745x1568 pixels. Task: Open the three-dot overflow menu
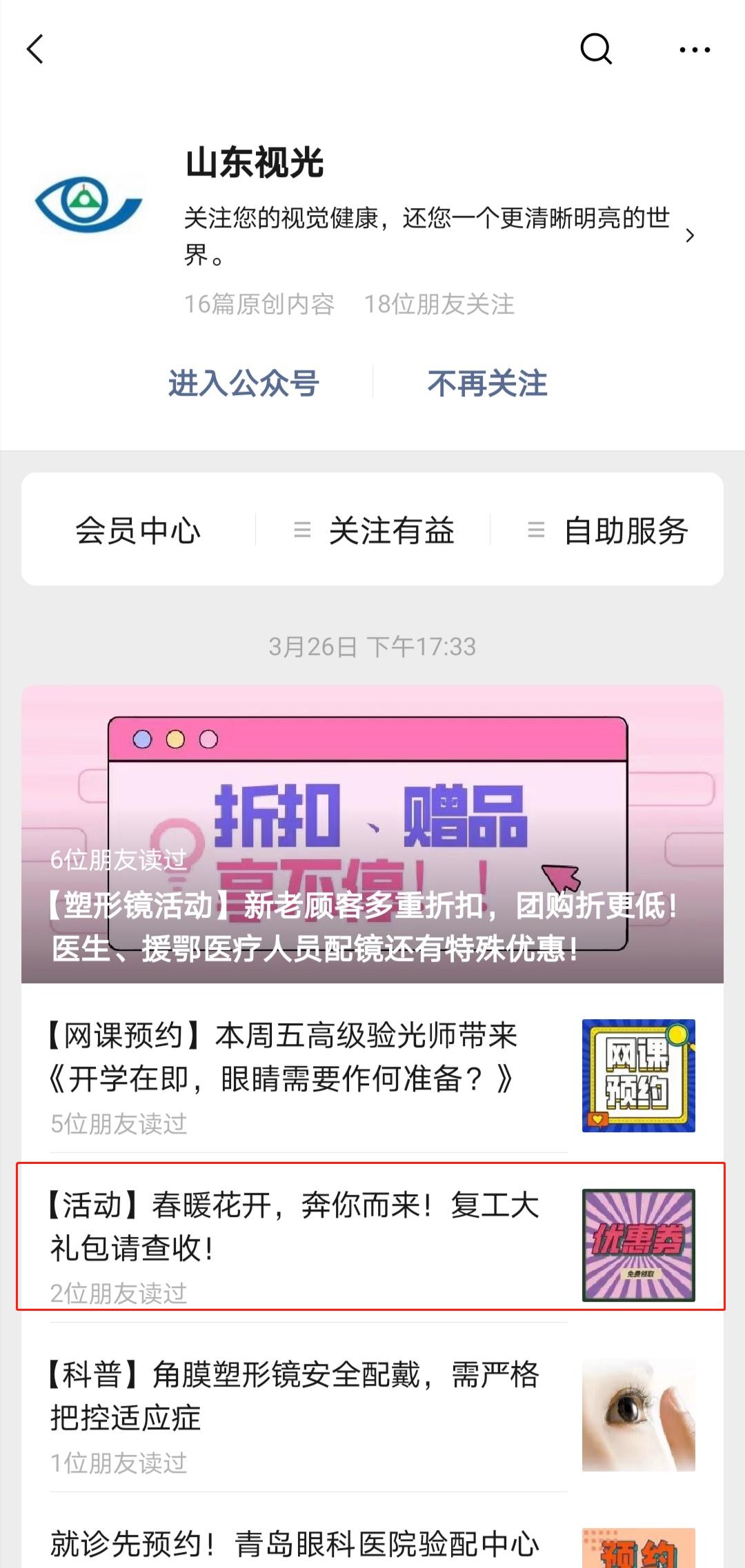[x=694, y=50]
